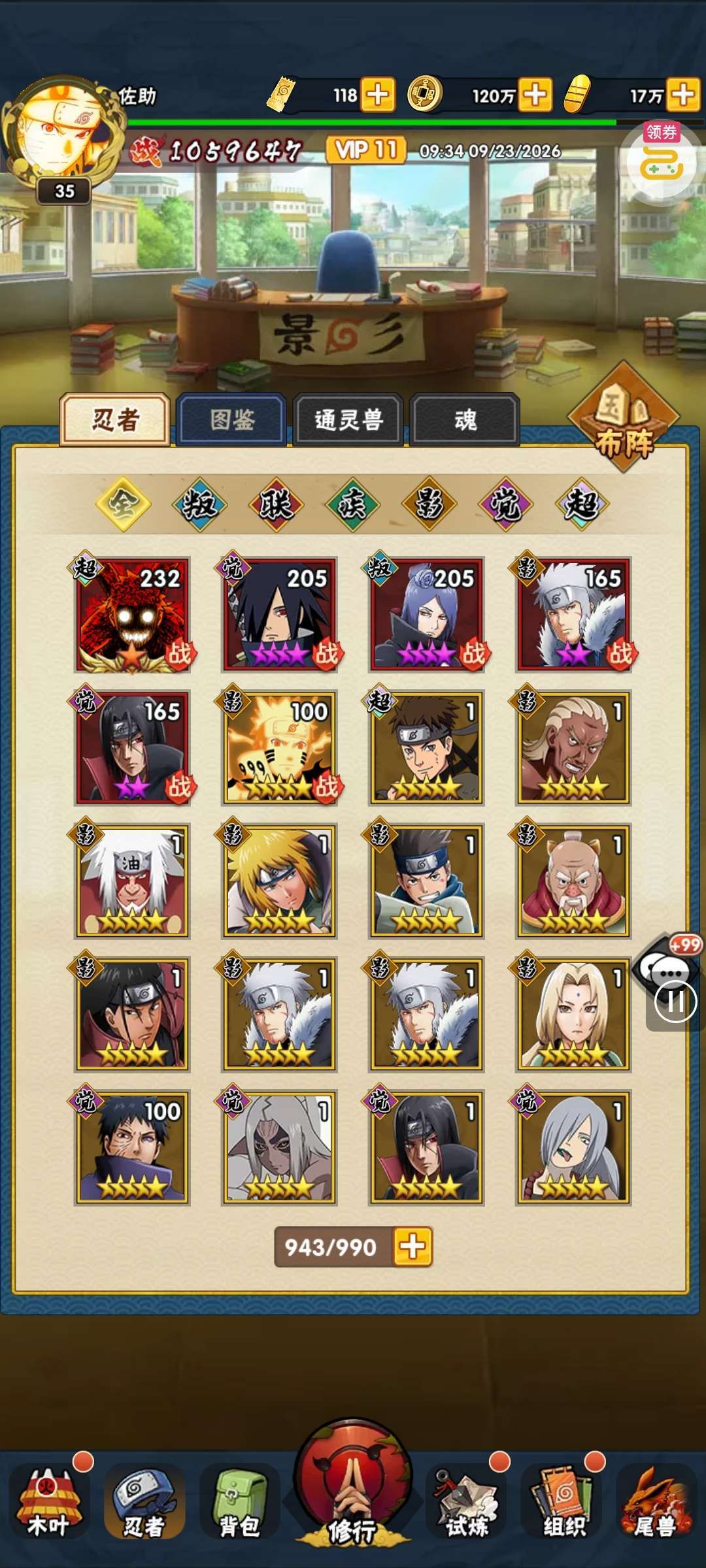Filter ninjas by 叛 category
Viewport: 706px width, 1568px height.
[x=199, y=504]
